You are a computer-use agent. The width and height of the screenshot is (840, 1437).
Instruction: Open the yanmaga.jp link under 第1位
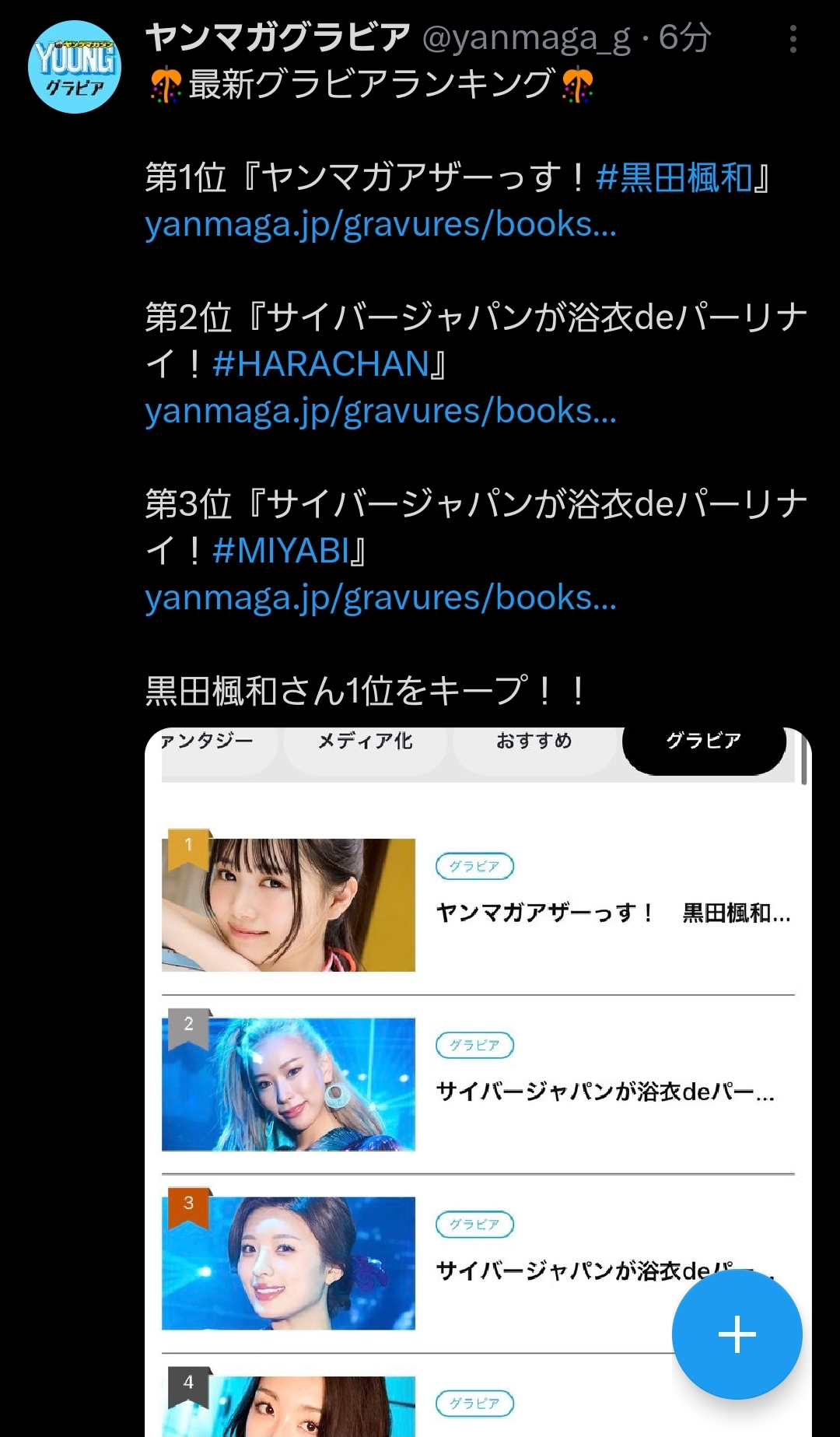tap(380, 224)
